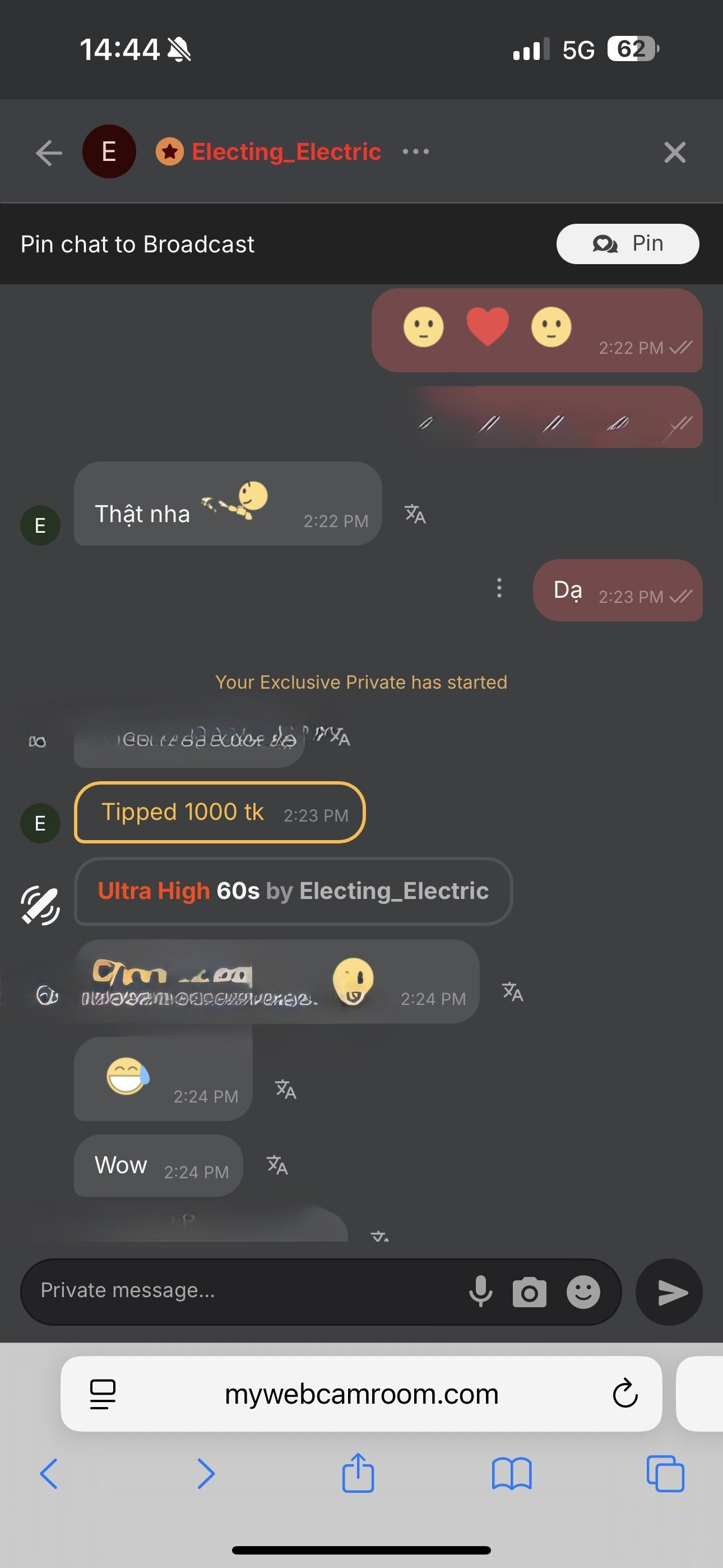Close the private chat window
This screenshot has width=723, height=1568.
click(x=674, y=152)
